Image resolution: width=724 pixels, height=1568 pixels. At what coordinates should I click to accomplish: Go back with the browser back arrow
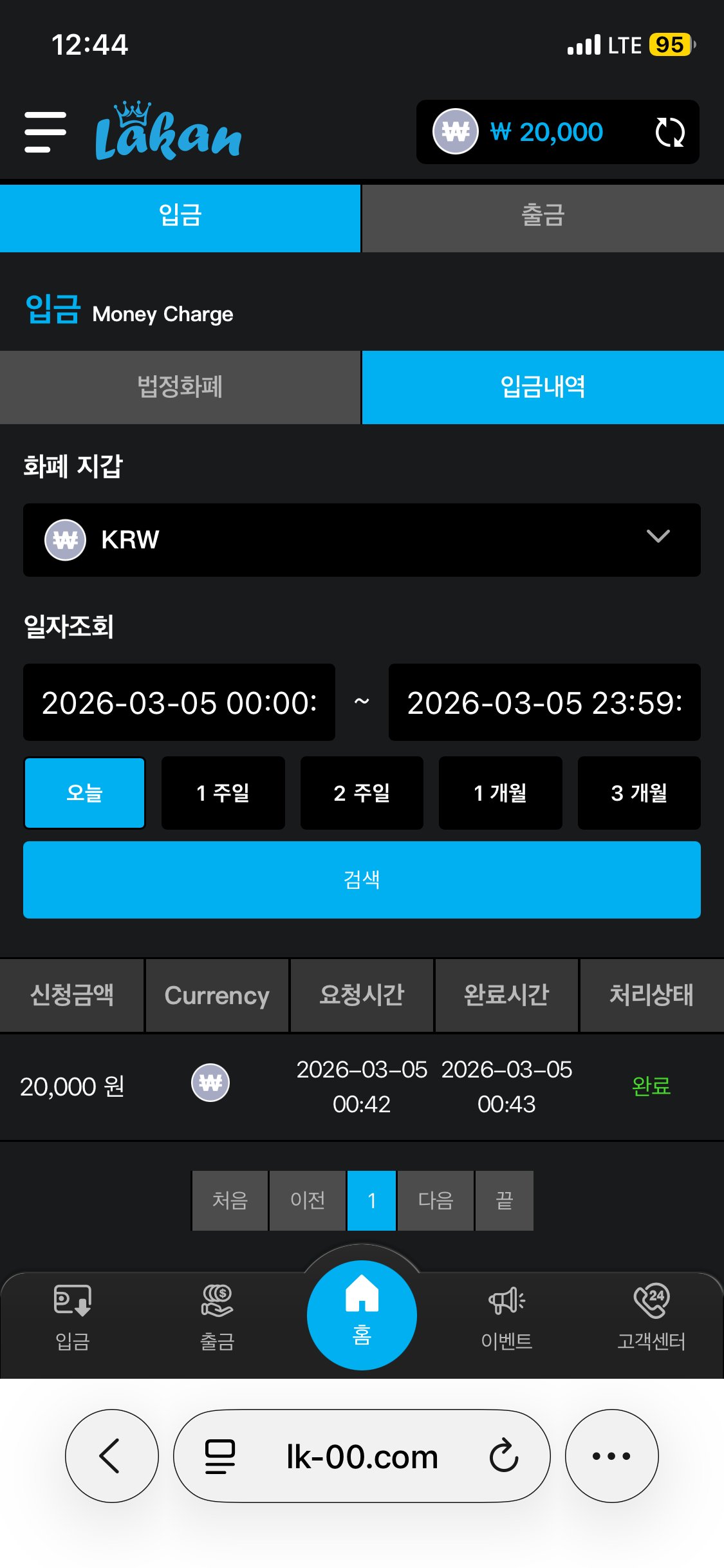point(111,1455)
